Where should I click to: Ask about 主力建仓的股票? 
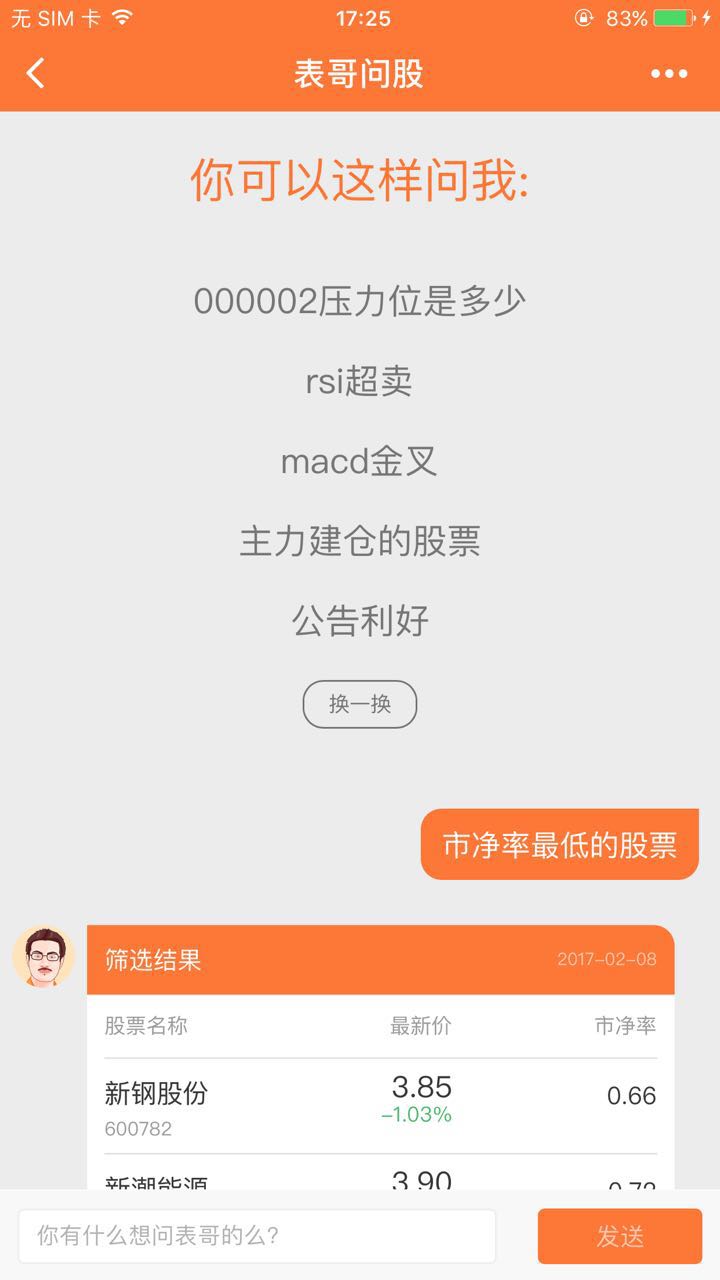(x=359, y=541)
